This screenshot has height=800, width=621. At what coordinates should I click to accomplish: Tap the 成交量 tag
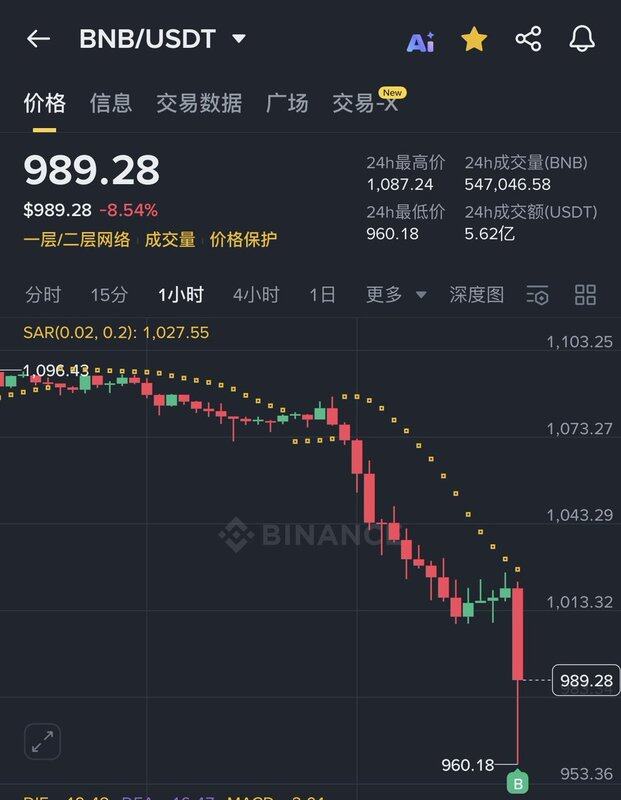coord(170,239)
